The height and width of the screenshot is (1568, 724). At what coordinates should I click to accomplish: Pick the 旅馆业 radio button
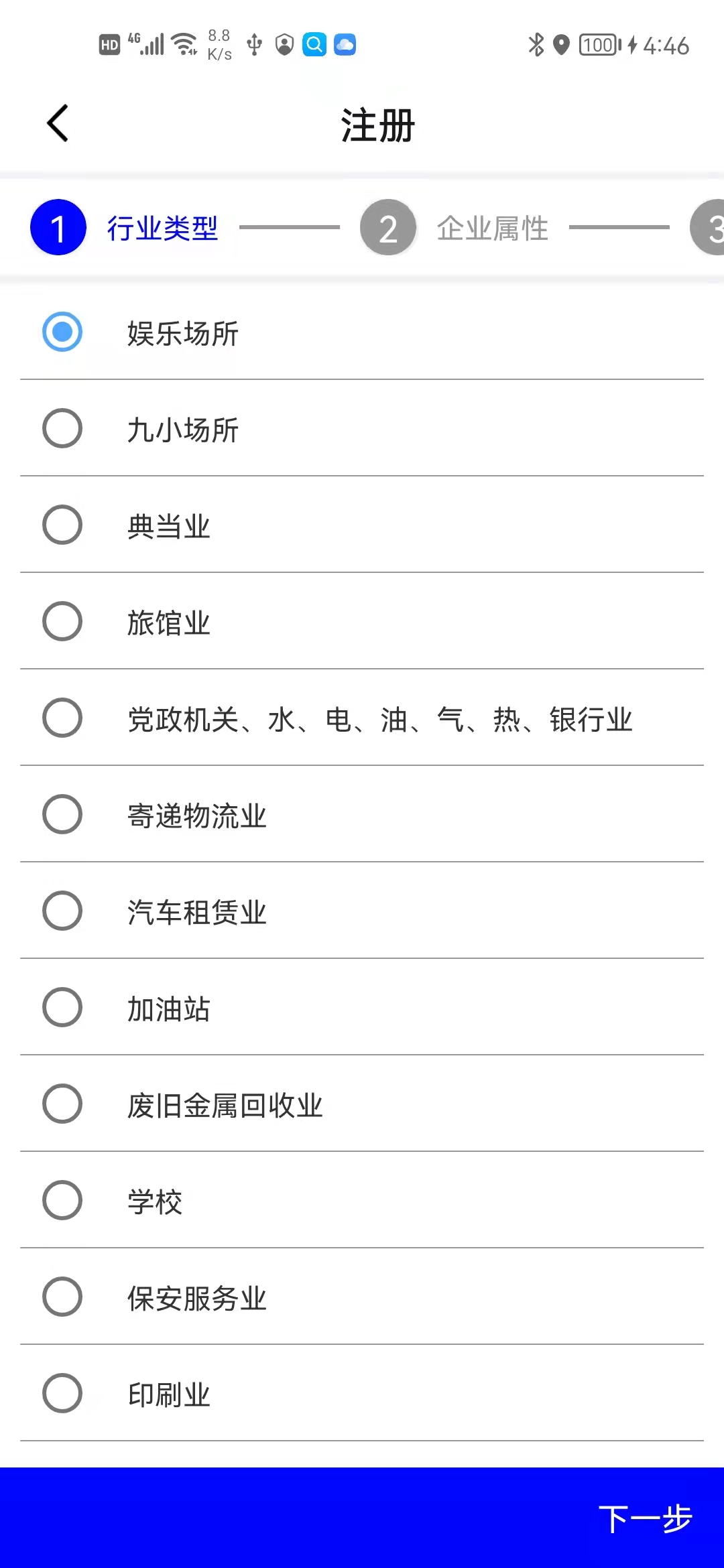pyautogui.click(x=62, y=621)
